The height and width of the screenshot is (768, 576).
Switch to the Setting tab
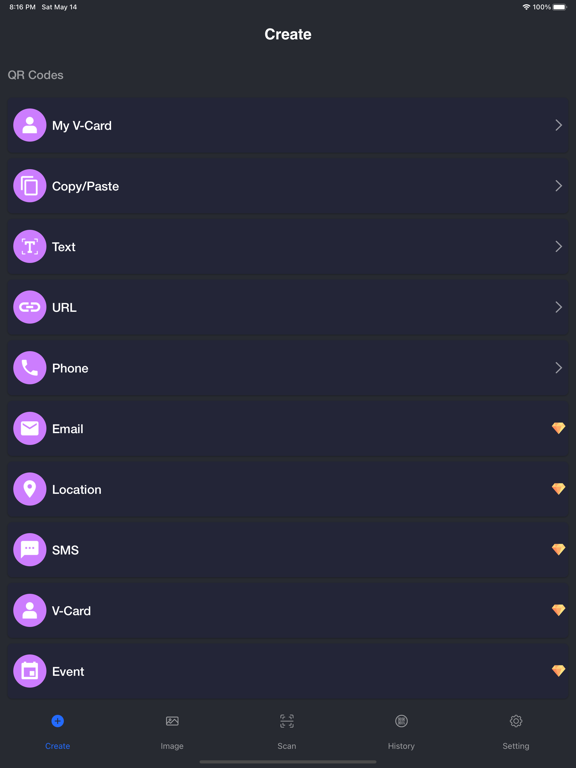click(516, 732)
